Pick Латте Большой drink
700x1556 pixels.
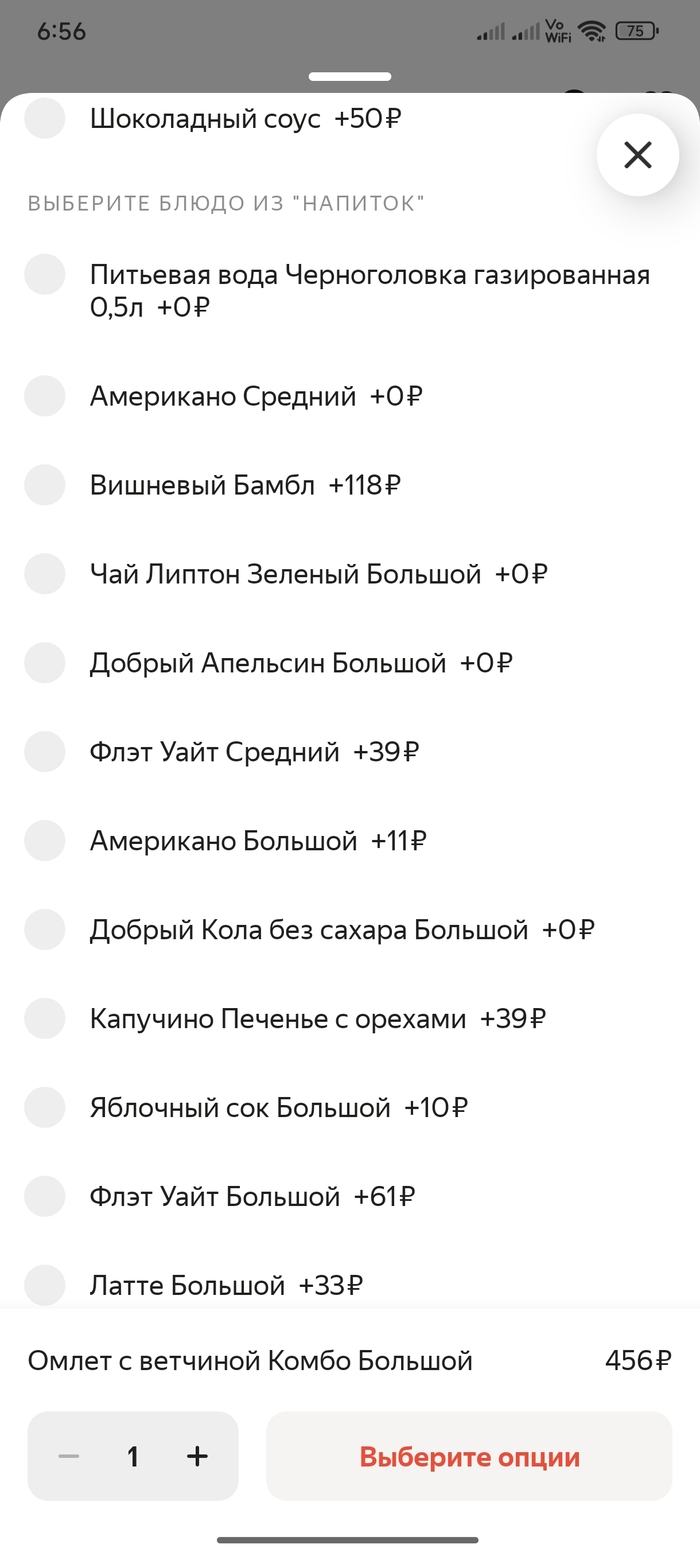[45, 1284]
